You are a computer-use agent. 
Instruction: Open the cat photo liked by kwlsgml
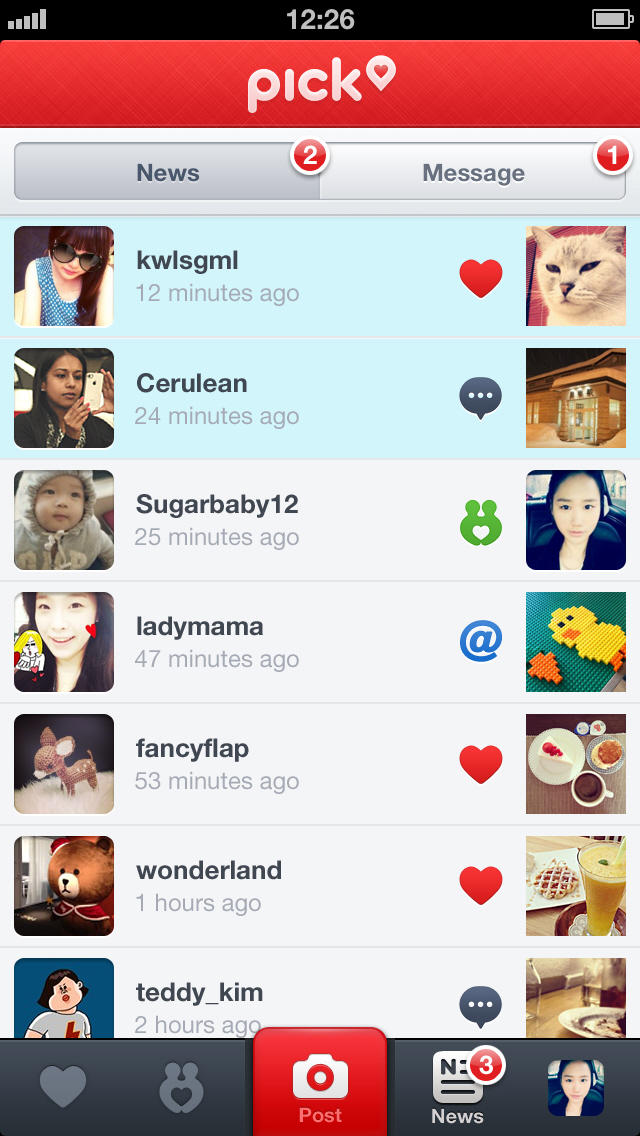point(576,277)
